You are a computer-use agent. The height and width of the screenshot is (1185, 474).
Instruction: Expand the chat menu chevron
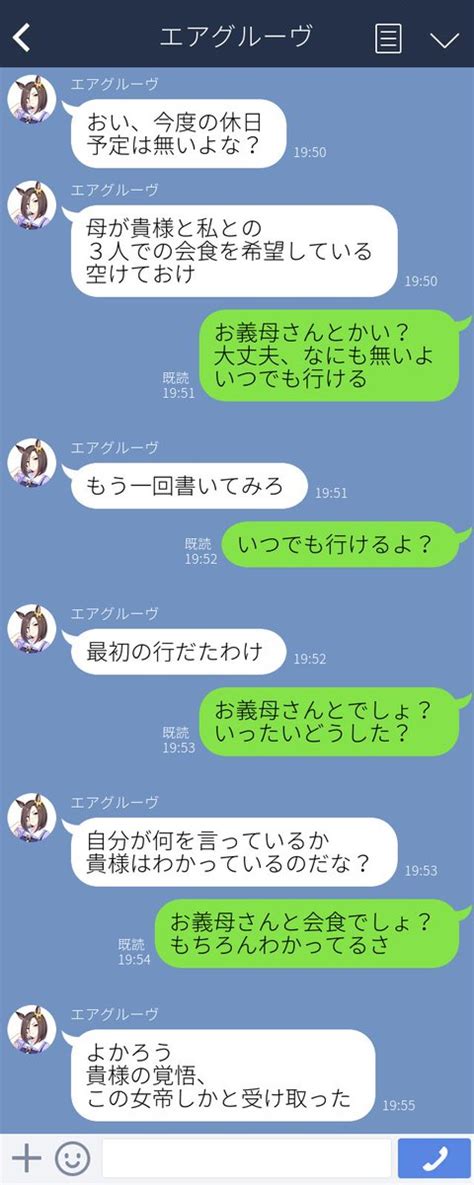click(445, 40)
